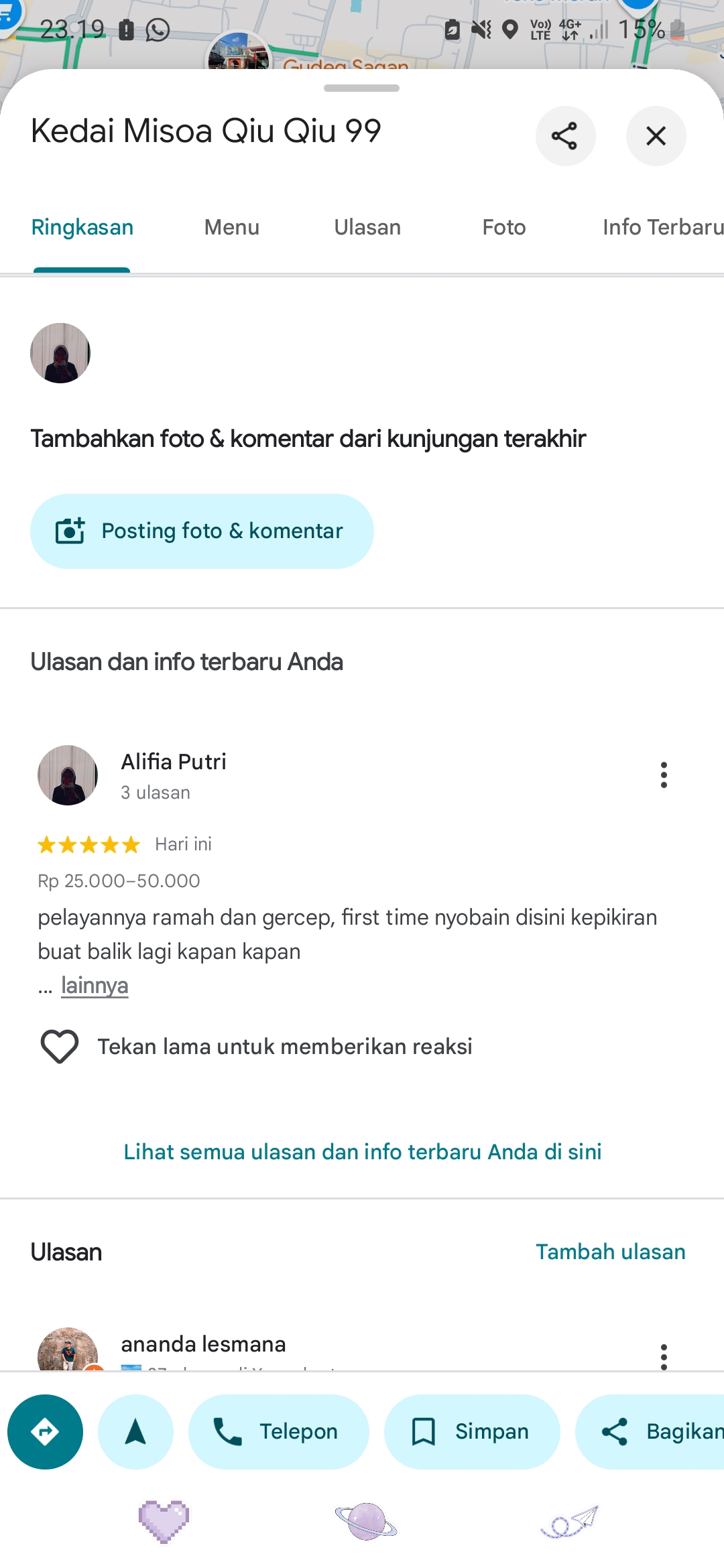The image size is (724, 1568).
Task: Get directions with the round arrow button
Action: (x=45, y=1432)
